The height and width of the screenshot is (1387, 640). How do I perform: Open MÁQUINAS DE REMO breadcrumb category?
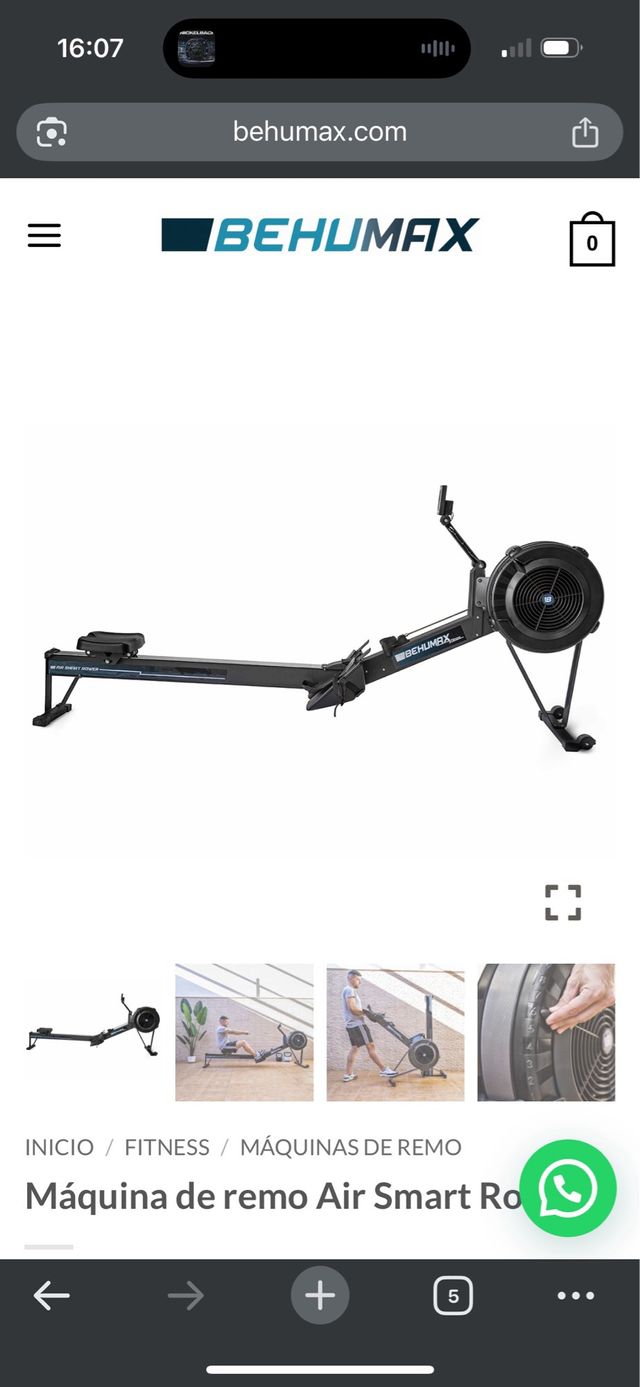click(x=351, y=1147)
